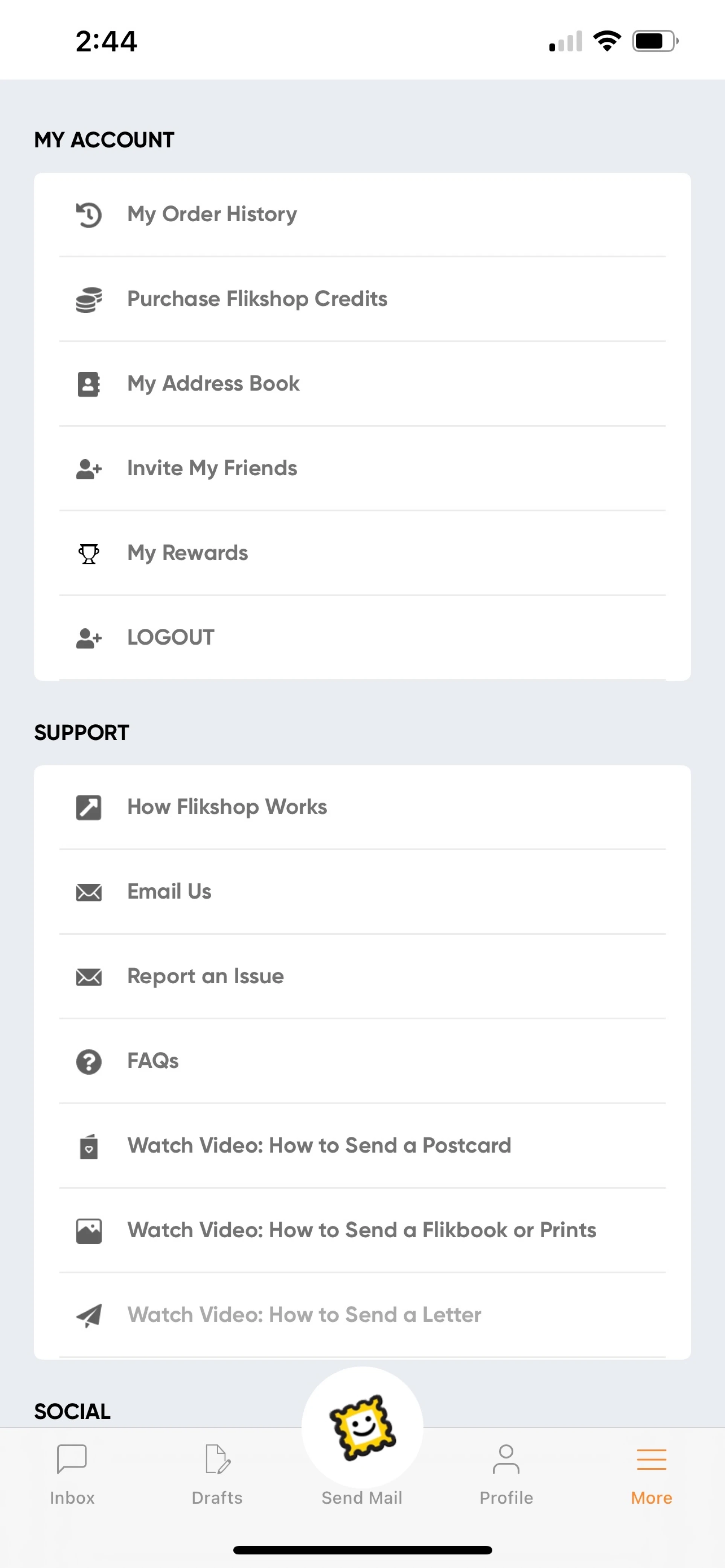Tap LOGOUT to sign out

(x=362, y=637)
